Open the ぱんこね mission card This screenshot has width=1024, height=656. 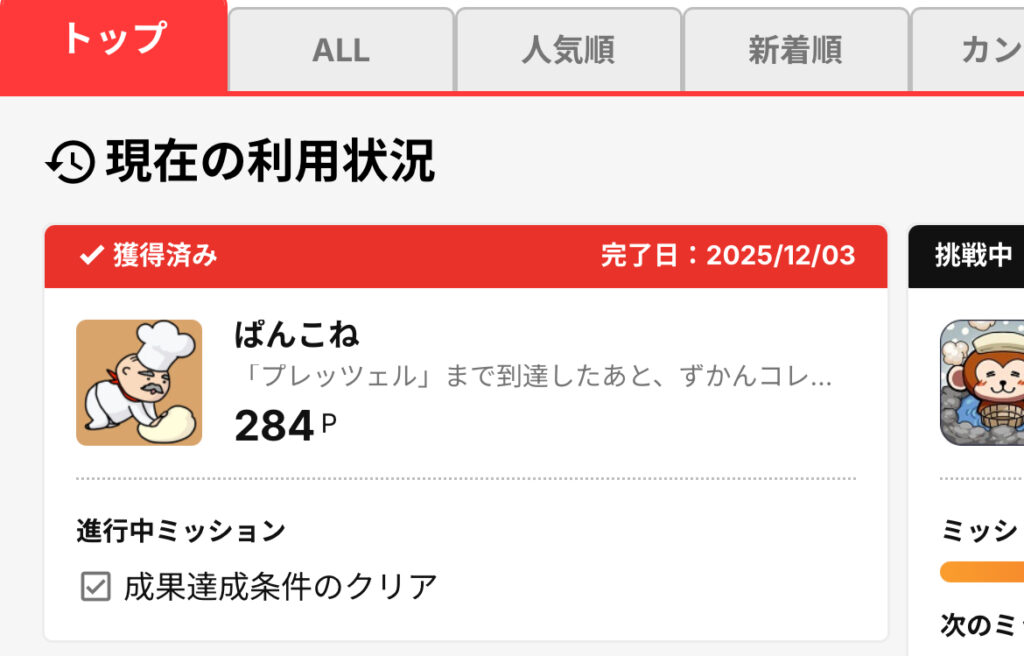pyautogui.click(x=465, y=382)
